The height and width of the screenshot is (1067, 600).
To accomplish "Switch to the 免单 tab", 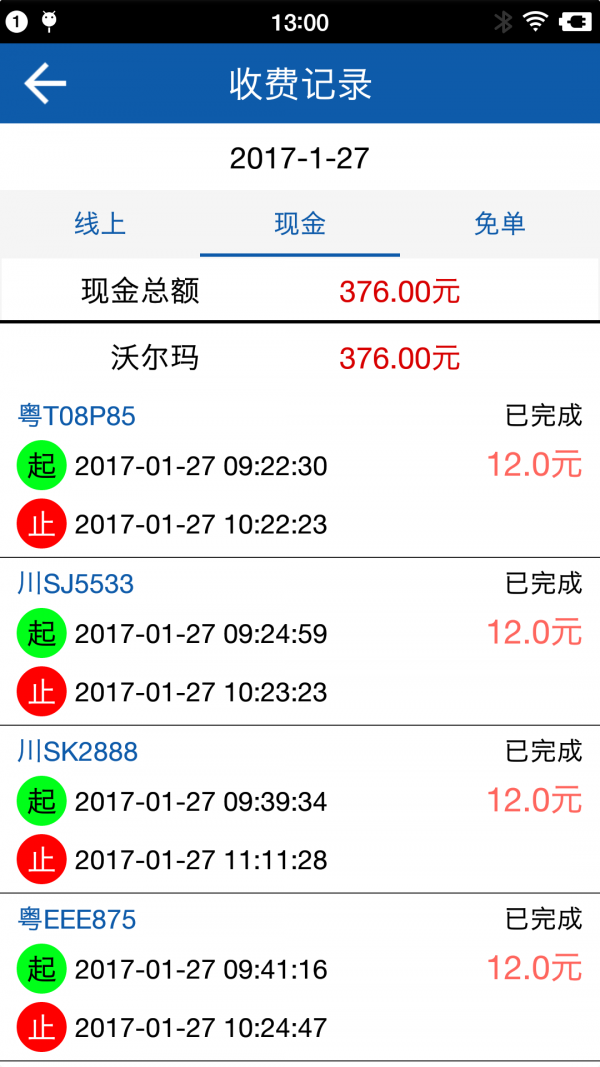I will [x=500, y=223].
